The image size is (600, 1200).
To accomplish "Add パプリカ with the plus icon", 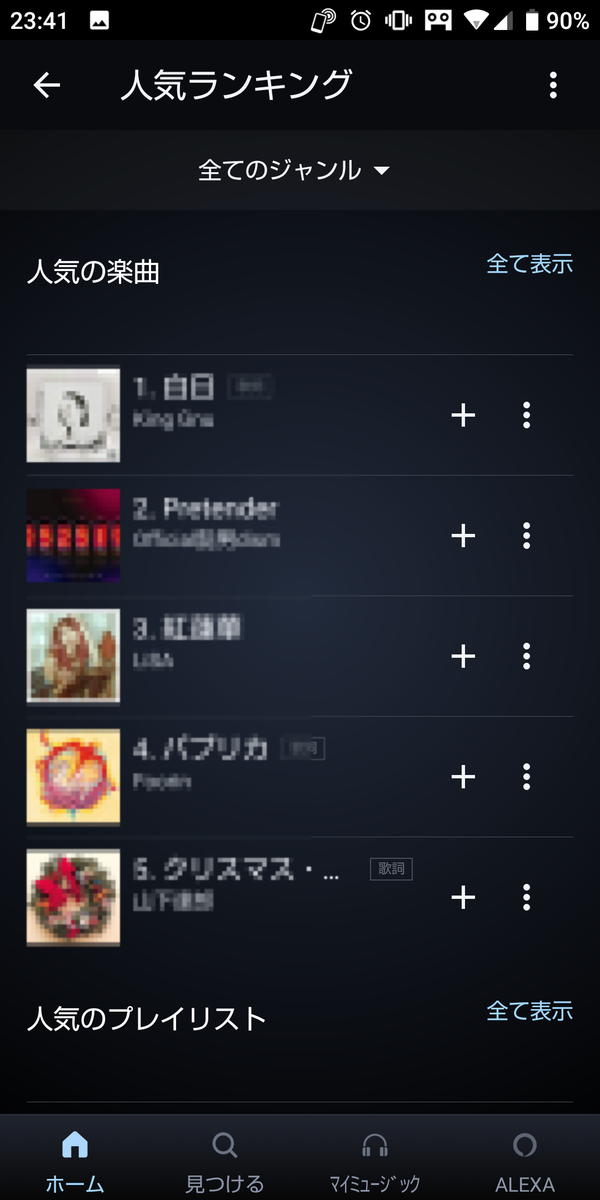I will 463,777.
